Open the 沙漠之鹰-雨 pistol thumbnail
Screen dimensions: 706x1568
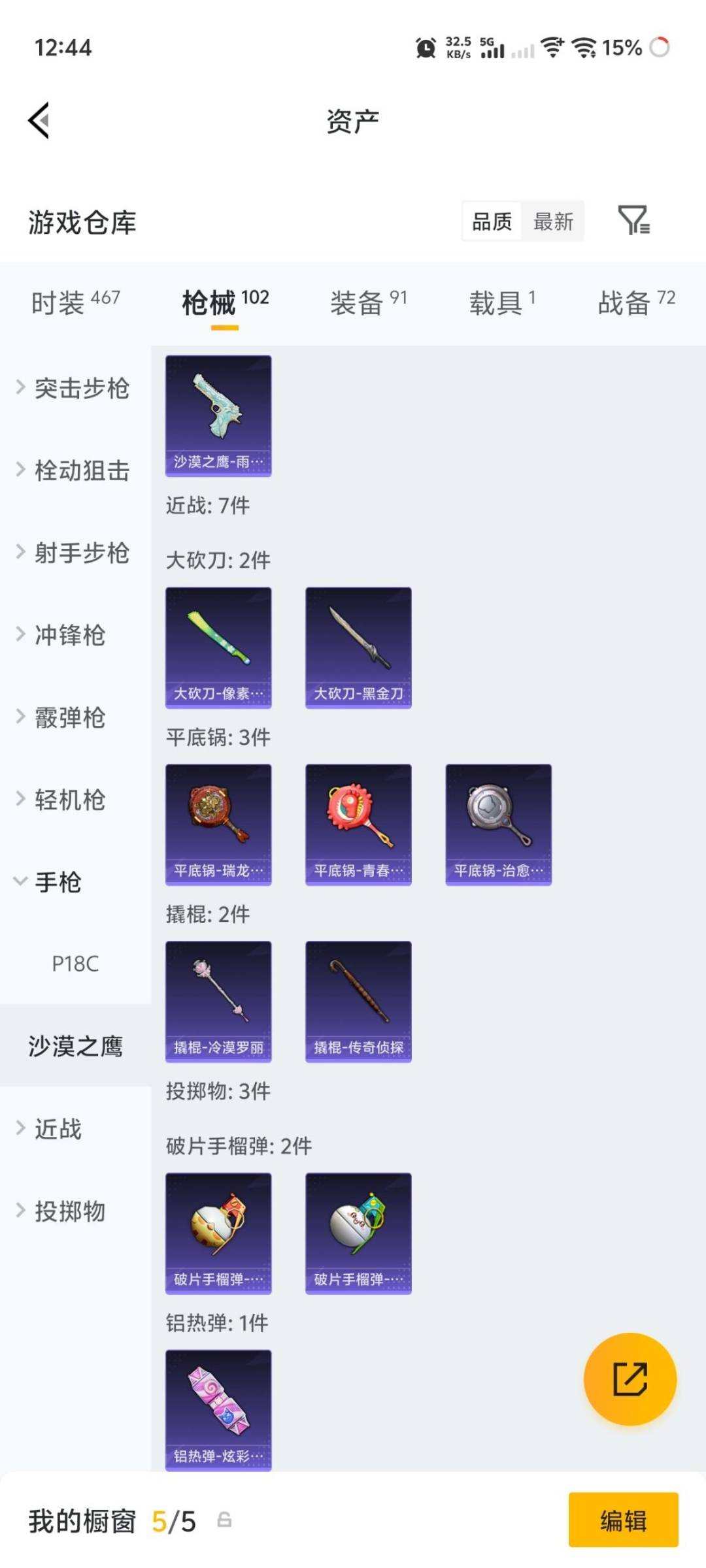click(x=218, y=415)
